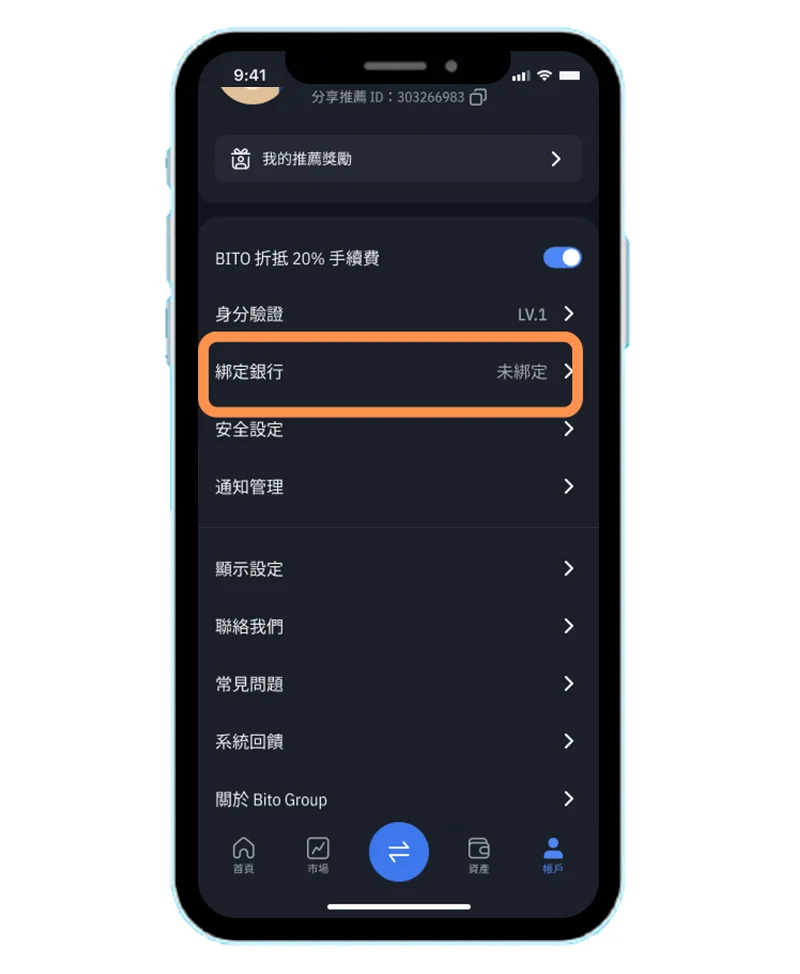Copy the share referral ID
Screen dimensions: 800x974
tap(479, 97)
